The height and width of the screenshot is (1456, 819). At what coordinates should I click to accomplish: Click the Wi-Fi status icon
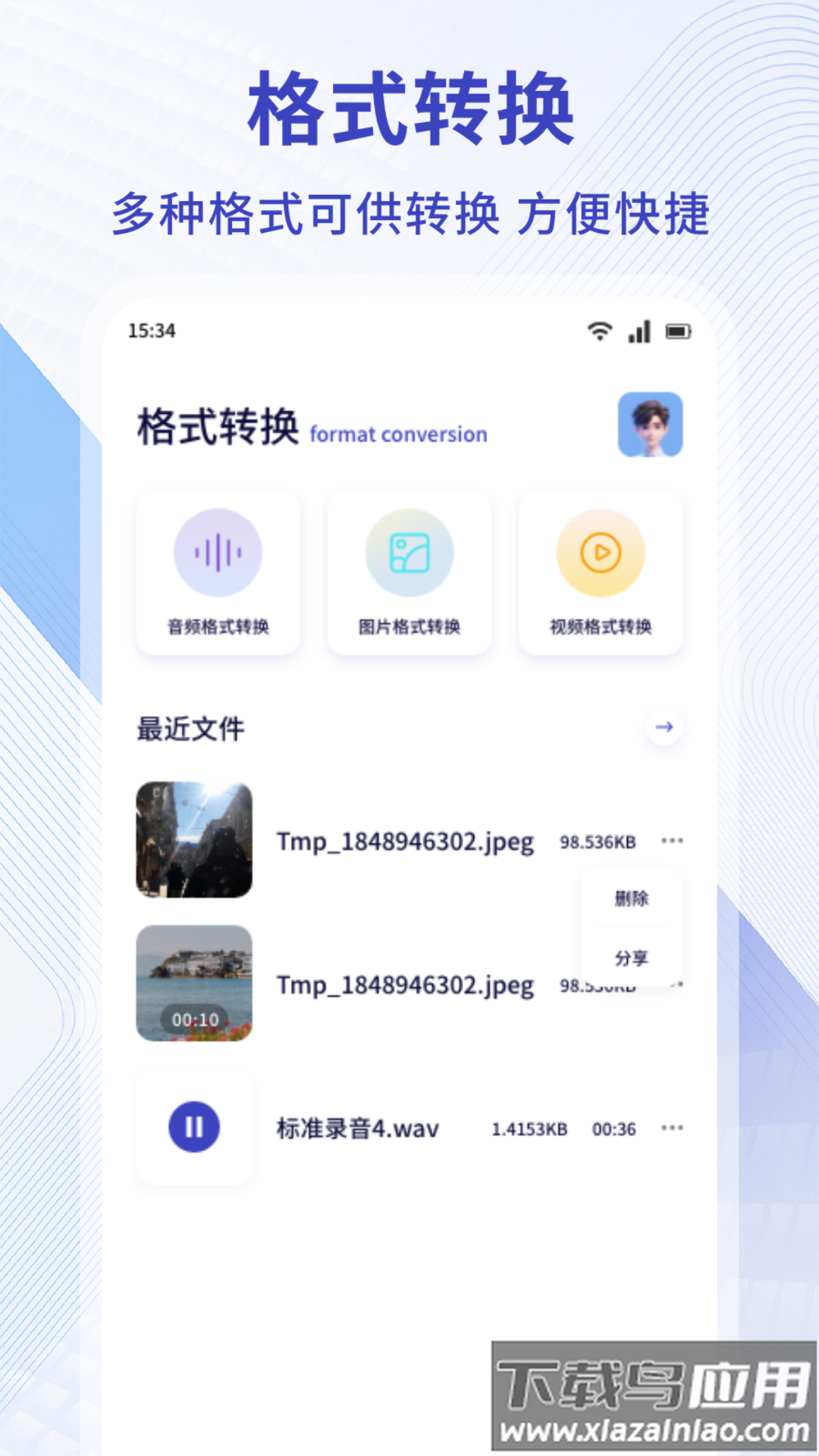click(599, 331)
